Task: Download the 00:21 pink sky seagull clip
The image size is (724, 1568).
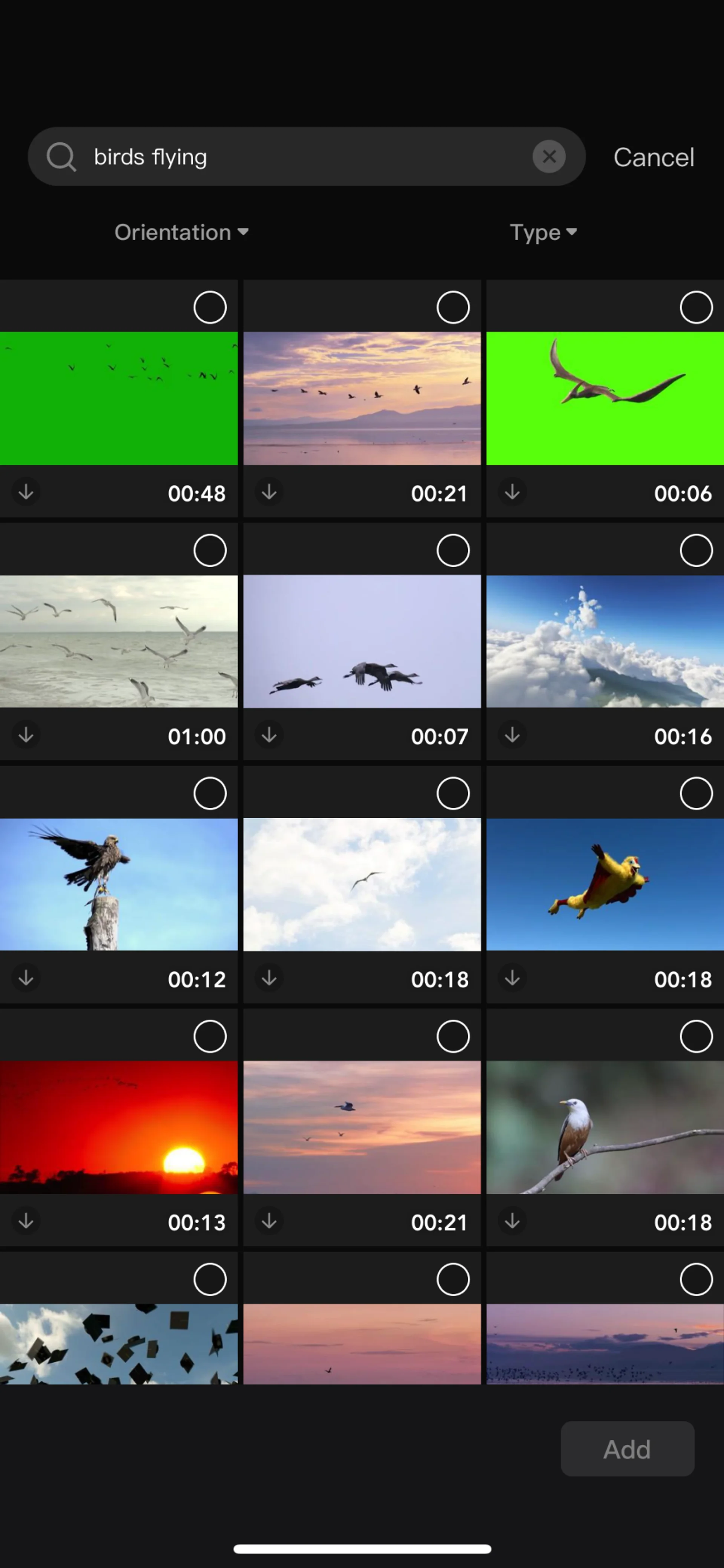Action: 269,1221
